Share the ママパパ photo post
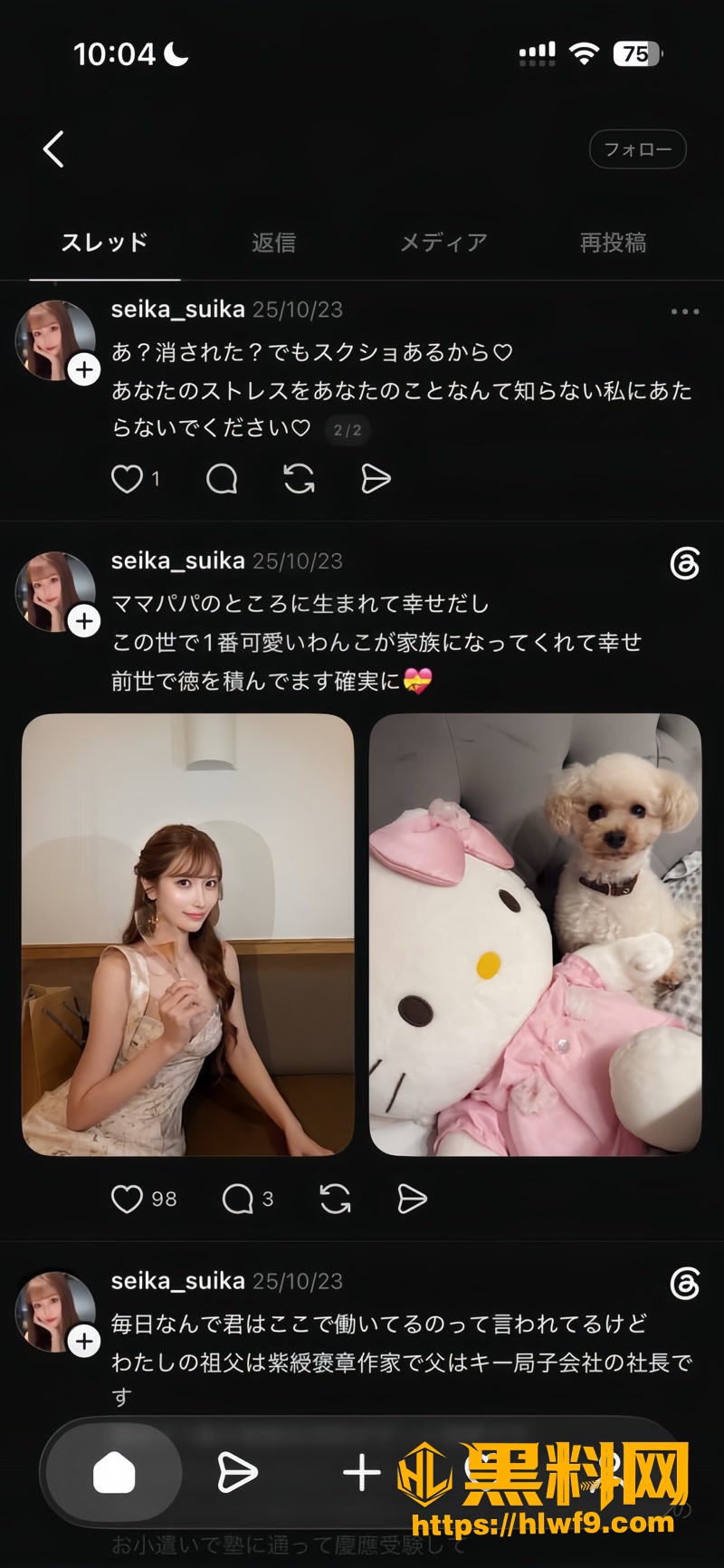The width and height of the screenshot is (724, 1568). click(413, 1200)
